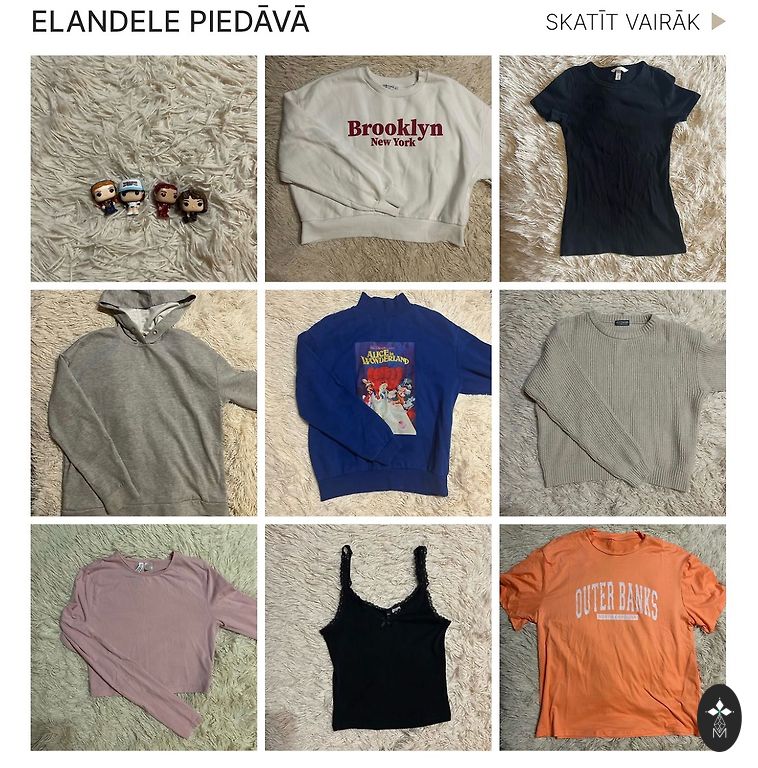Screen dimensions: 758x768
Task: Open the black short-sleeve t-shirt listing
Action: (612, 168)
